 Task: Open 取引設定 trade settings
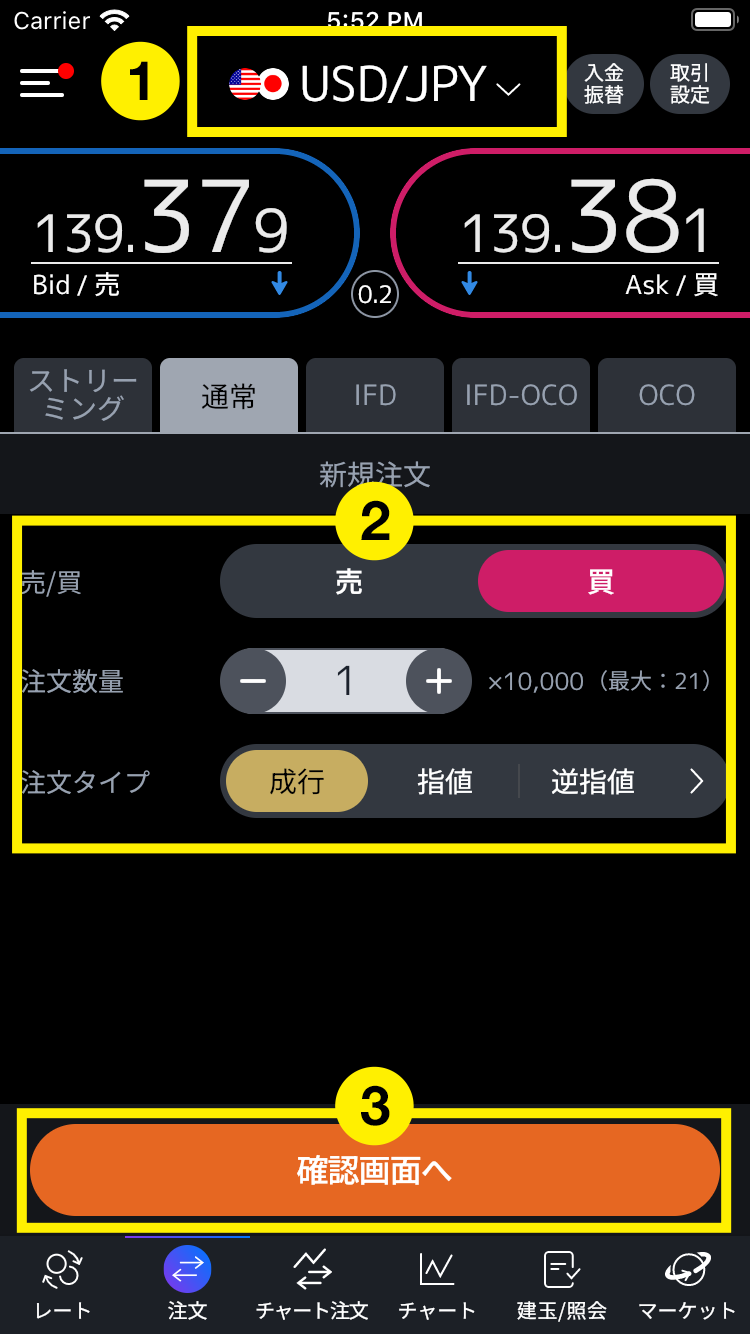pos(689,83)
